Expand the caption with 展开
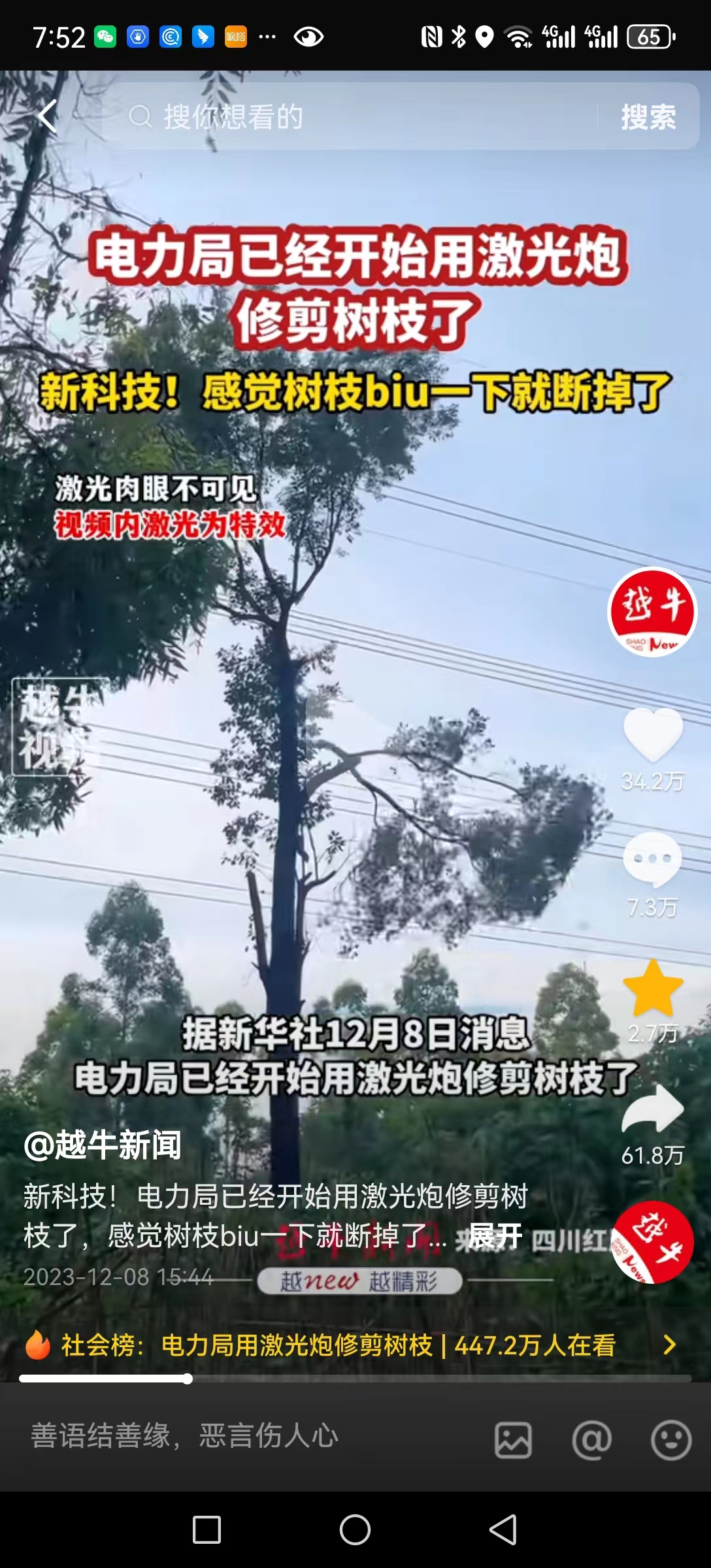The width and height of the screenshot is (711, 1568). click(495, 1236)
